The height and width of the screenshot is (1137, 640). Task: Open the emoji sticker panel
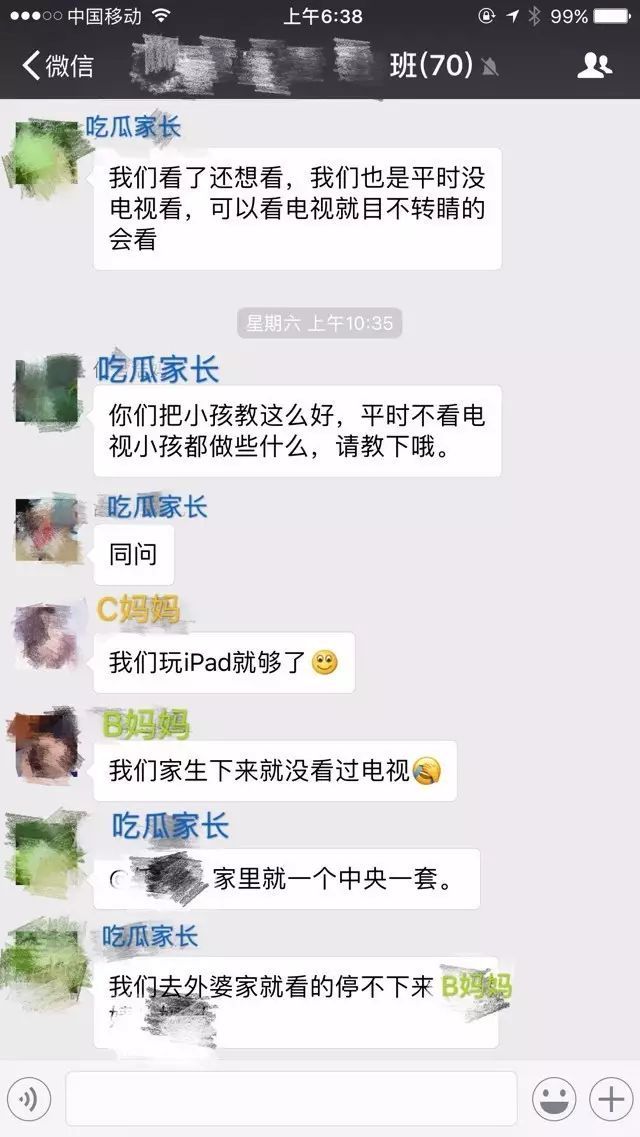[553, 1100]
